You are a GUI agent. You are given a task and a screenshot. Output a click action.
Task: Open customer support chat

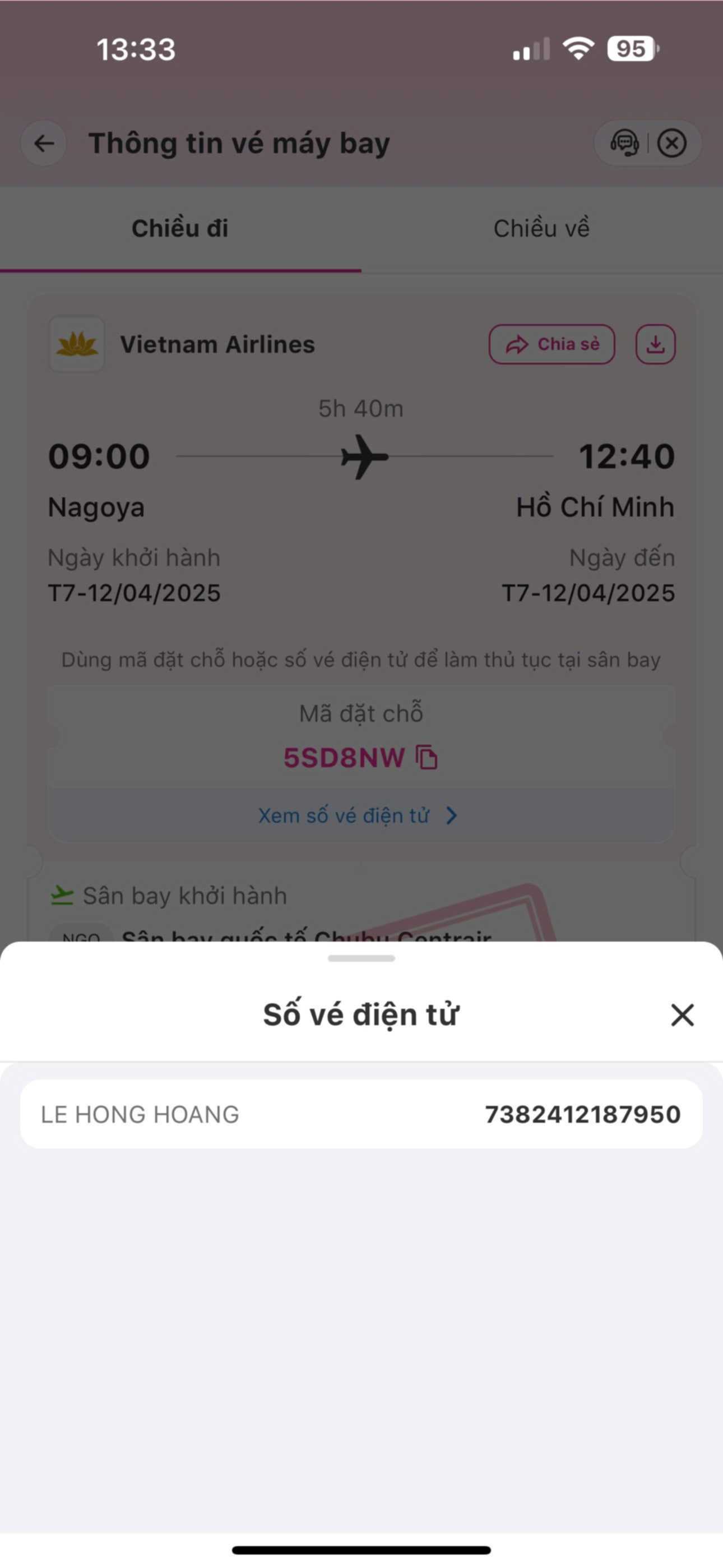[x=624, y=144]
